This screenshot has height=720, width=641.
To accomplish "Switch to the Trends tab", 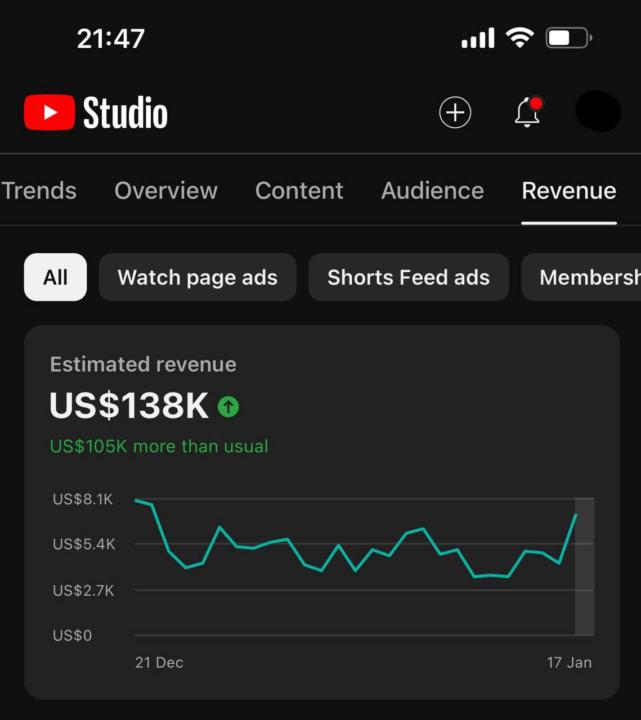I will point(39,191).
